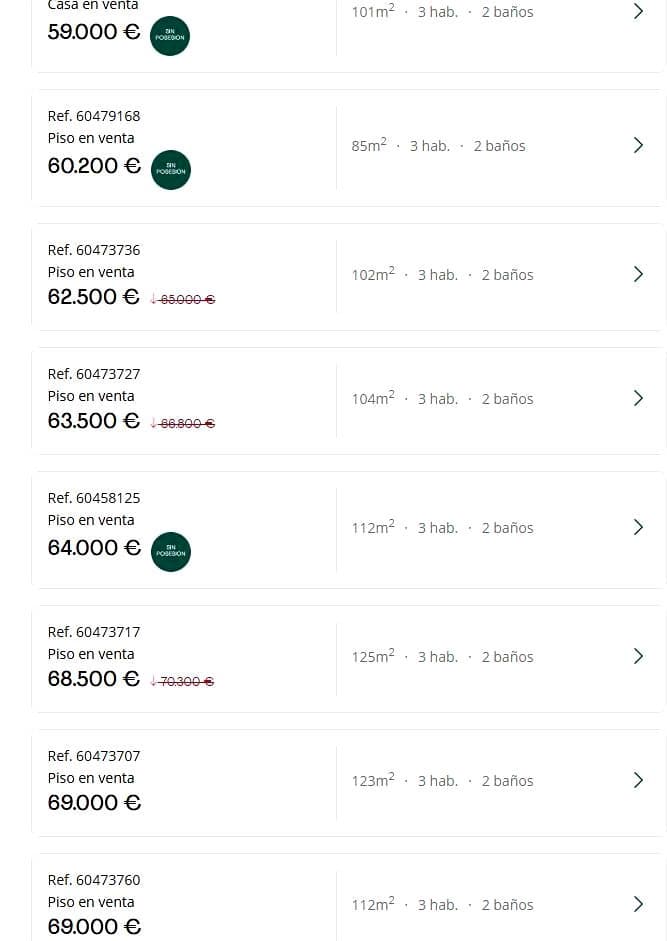This screenshot has width=667, height=941.
Task: Select the 64.000 € flat Ref. 60458125
Action: point(638,528)
